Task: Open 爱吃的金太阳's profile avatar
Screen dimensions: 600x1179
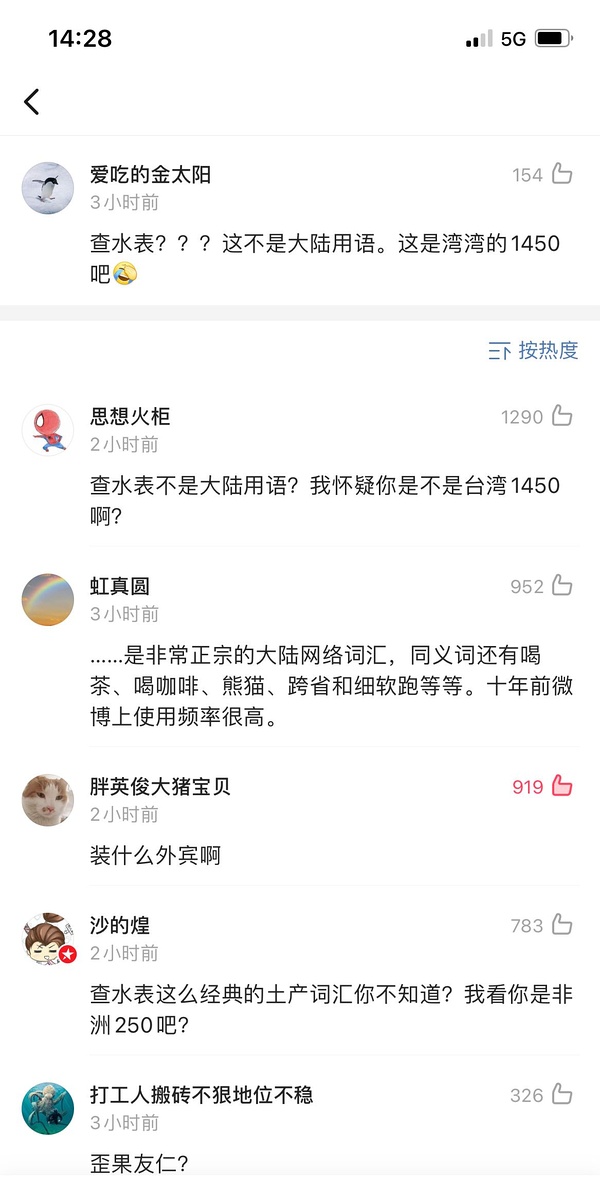Action: pyautogui.click(x=48, y=188)
